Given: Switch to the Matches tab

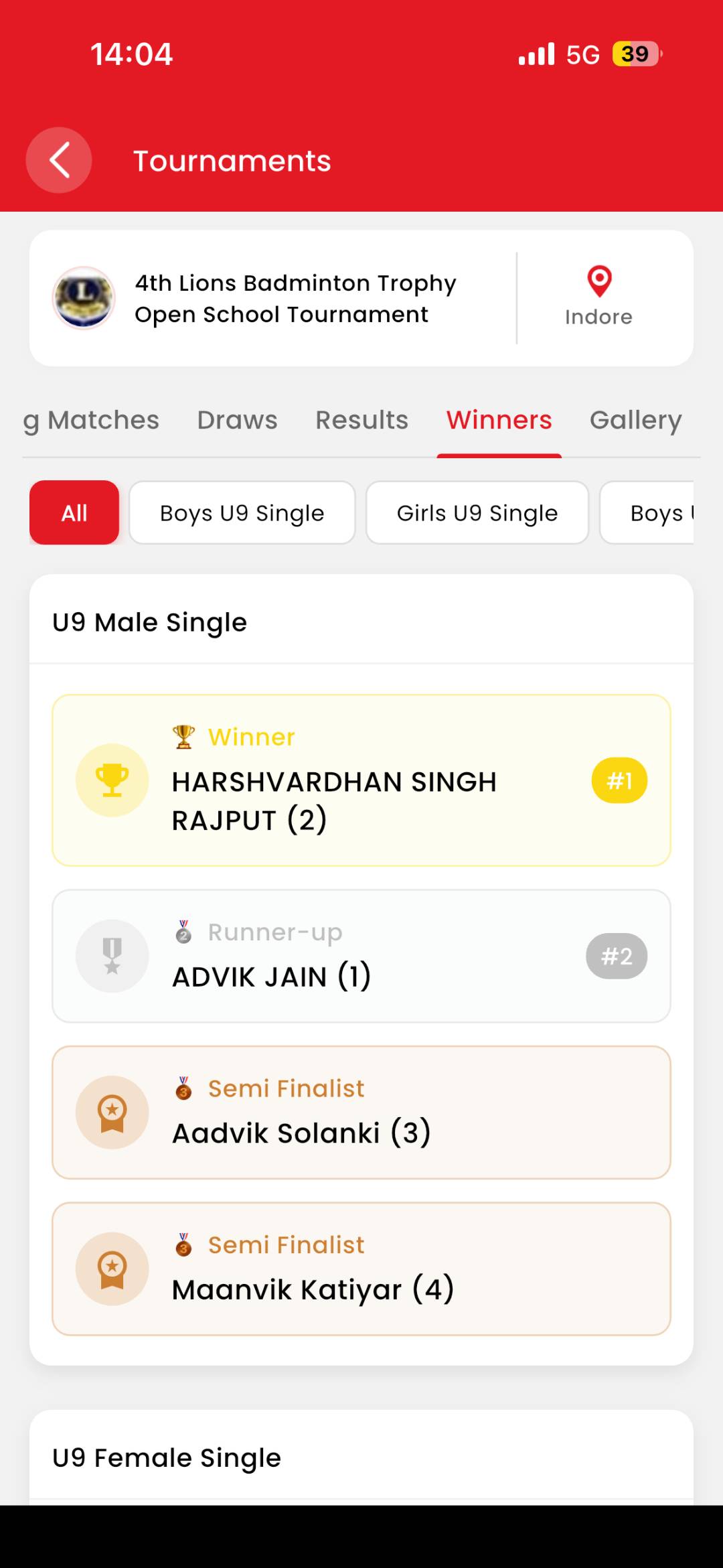Looking at the screenshot, I should (94, 421).
